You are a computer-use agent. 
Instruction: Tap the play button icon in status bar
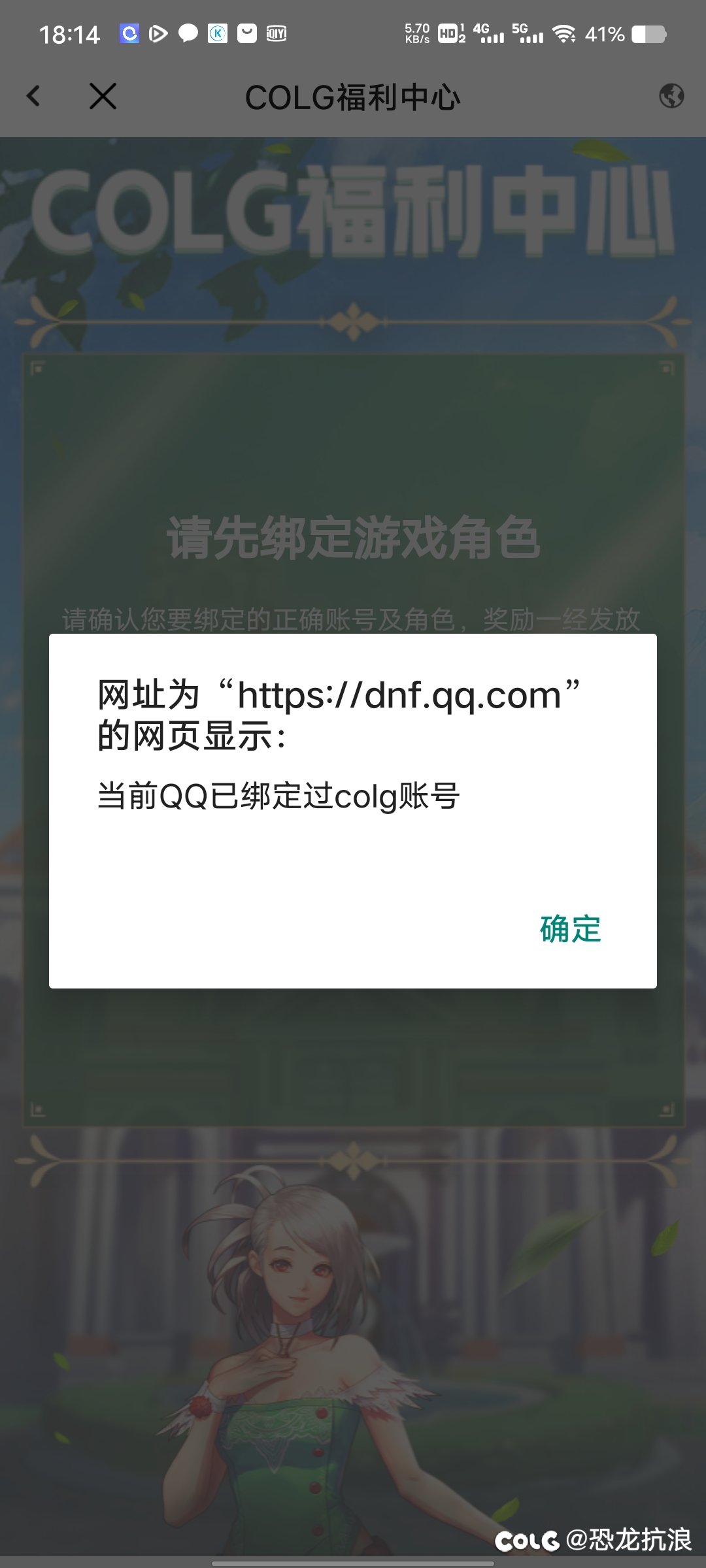[157, 33]
